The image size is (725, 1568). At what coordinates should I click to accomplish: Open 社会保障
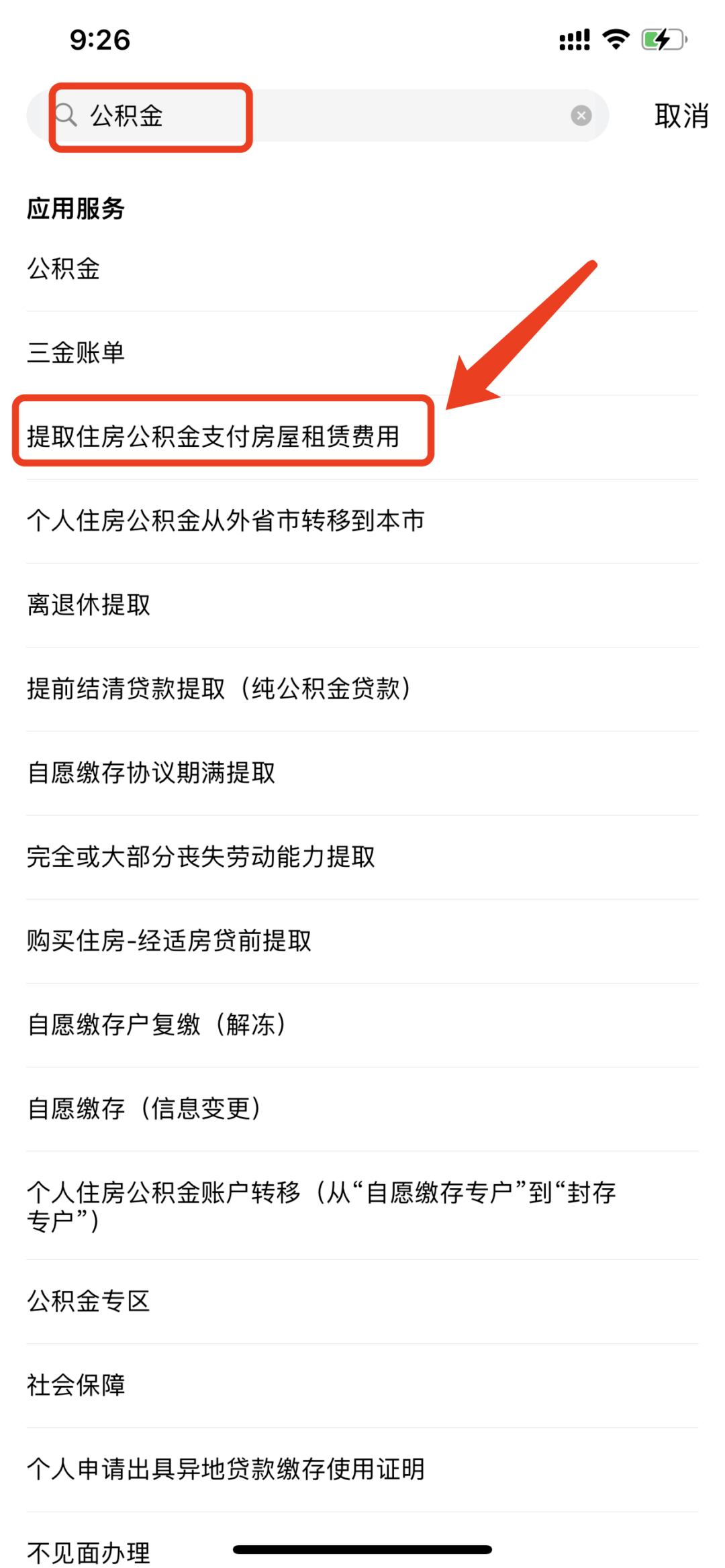(362, 1386)
